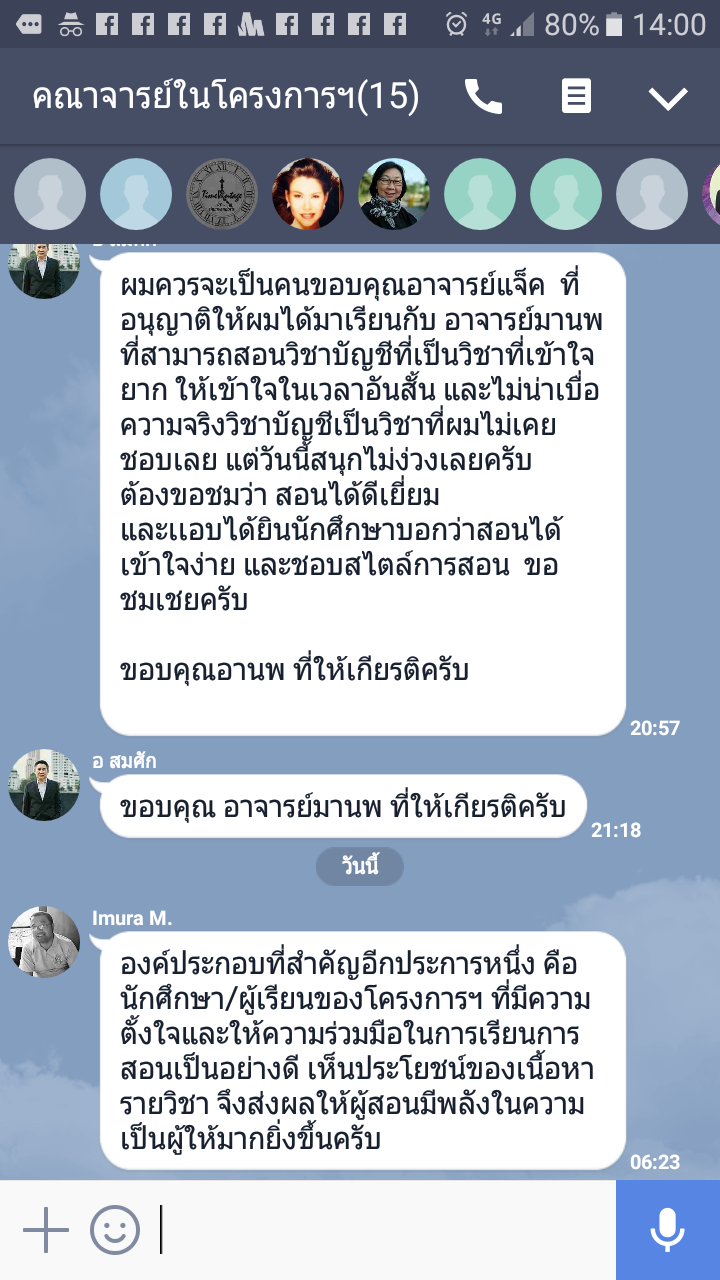Start a voice call with the group
The width and height of the screenshot is (720, 1280).
coord(484,97)
